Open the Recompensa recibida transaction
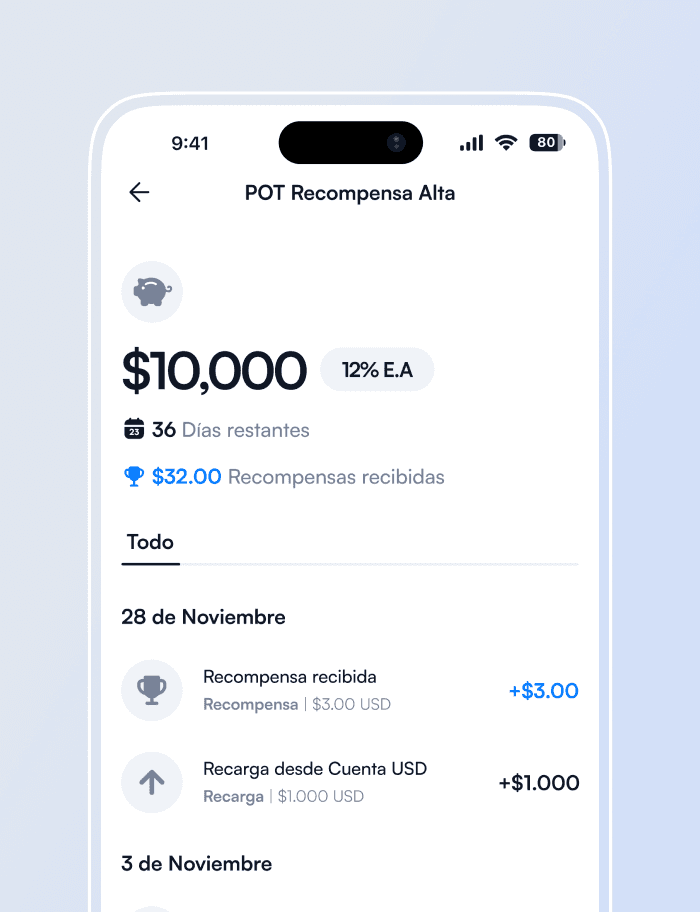 [x=349, y=690]
